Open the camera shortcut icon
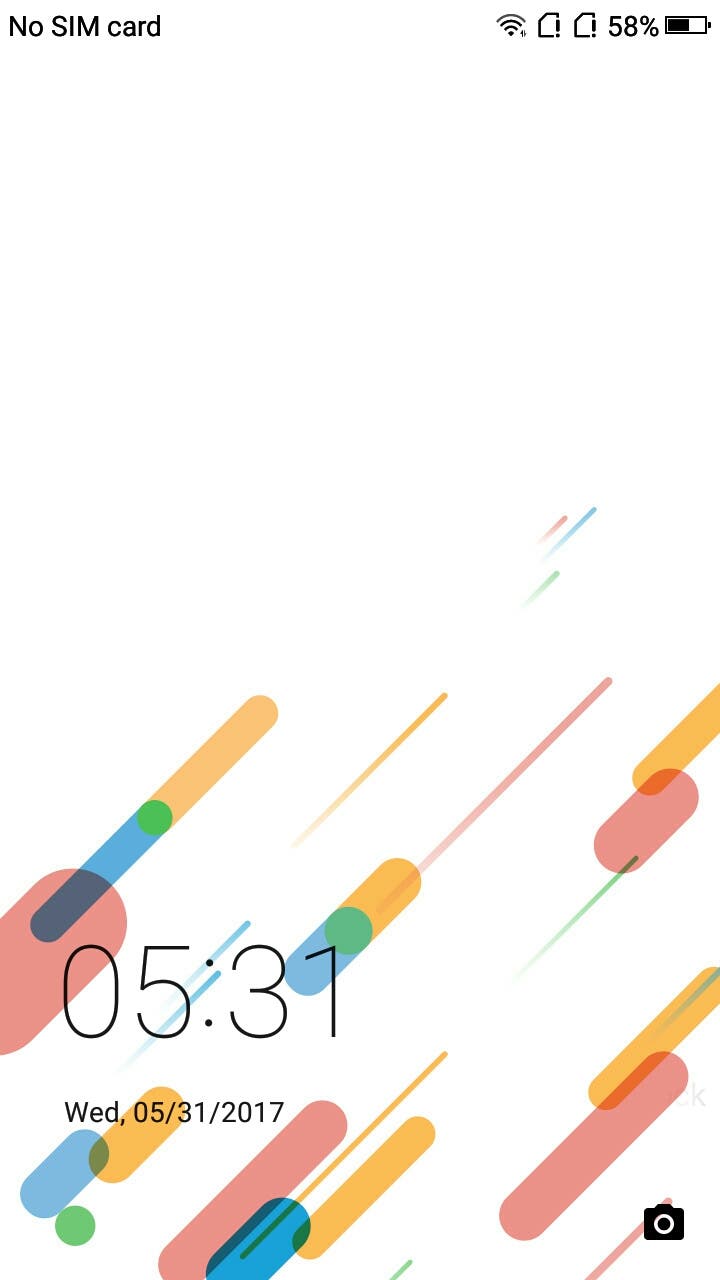Viewport: 720px width, 1280px height. 664,1221
